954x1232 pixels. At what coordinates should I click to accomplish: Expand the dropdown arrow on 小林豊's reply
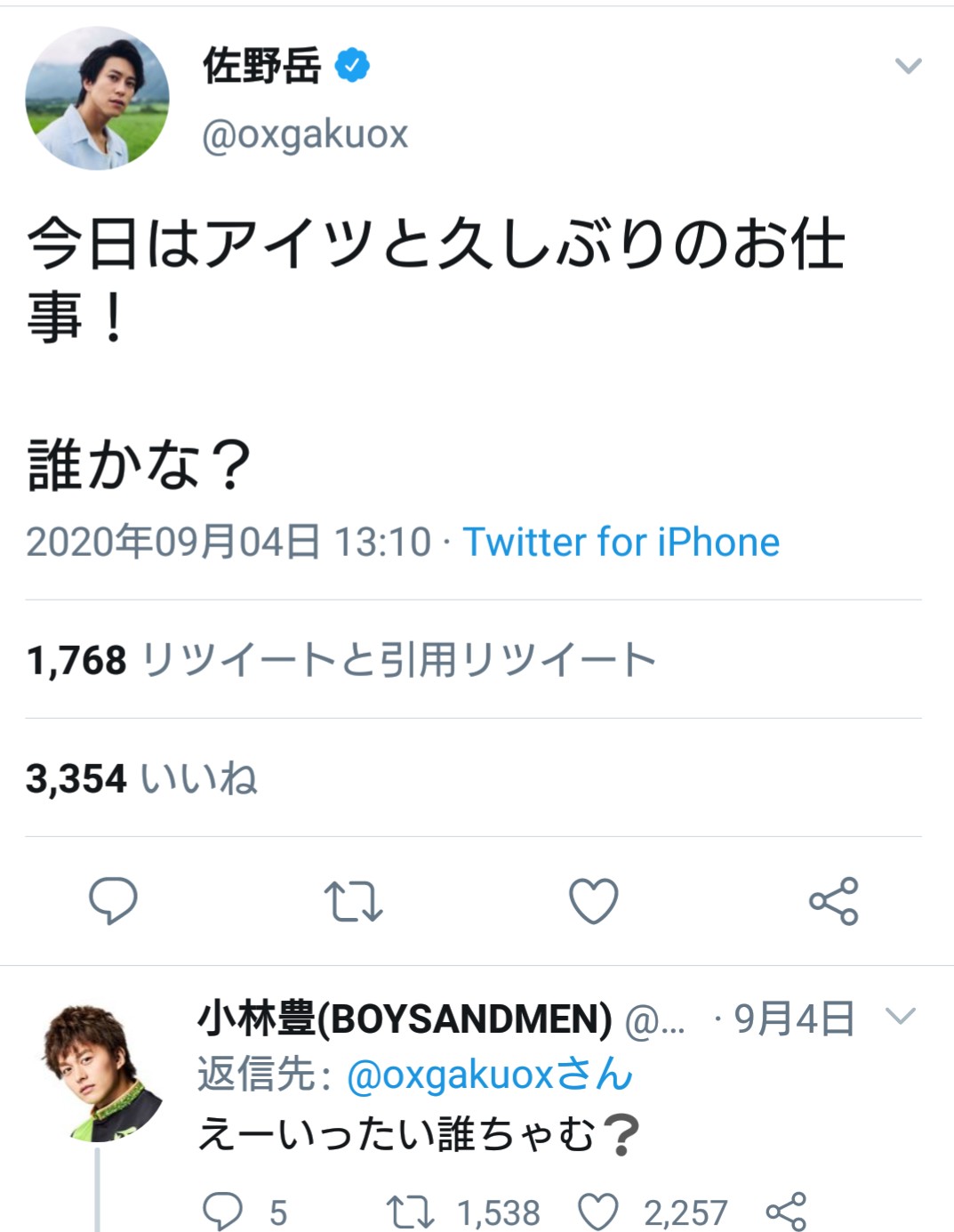coord(901,1016)
